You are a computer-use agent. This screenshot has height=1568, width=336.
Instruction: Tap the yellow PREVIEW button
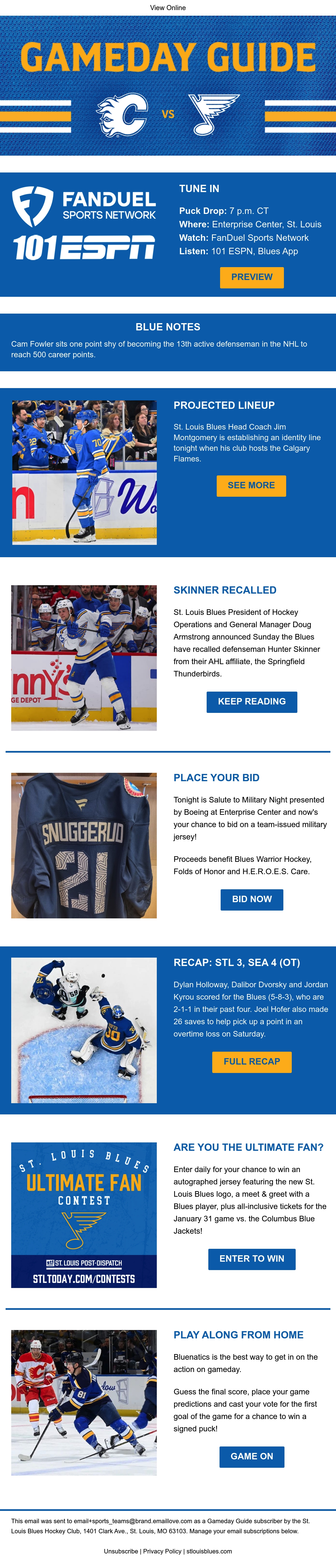(252, 277)
